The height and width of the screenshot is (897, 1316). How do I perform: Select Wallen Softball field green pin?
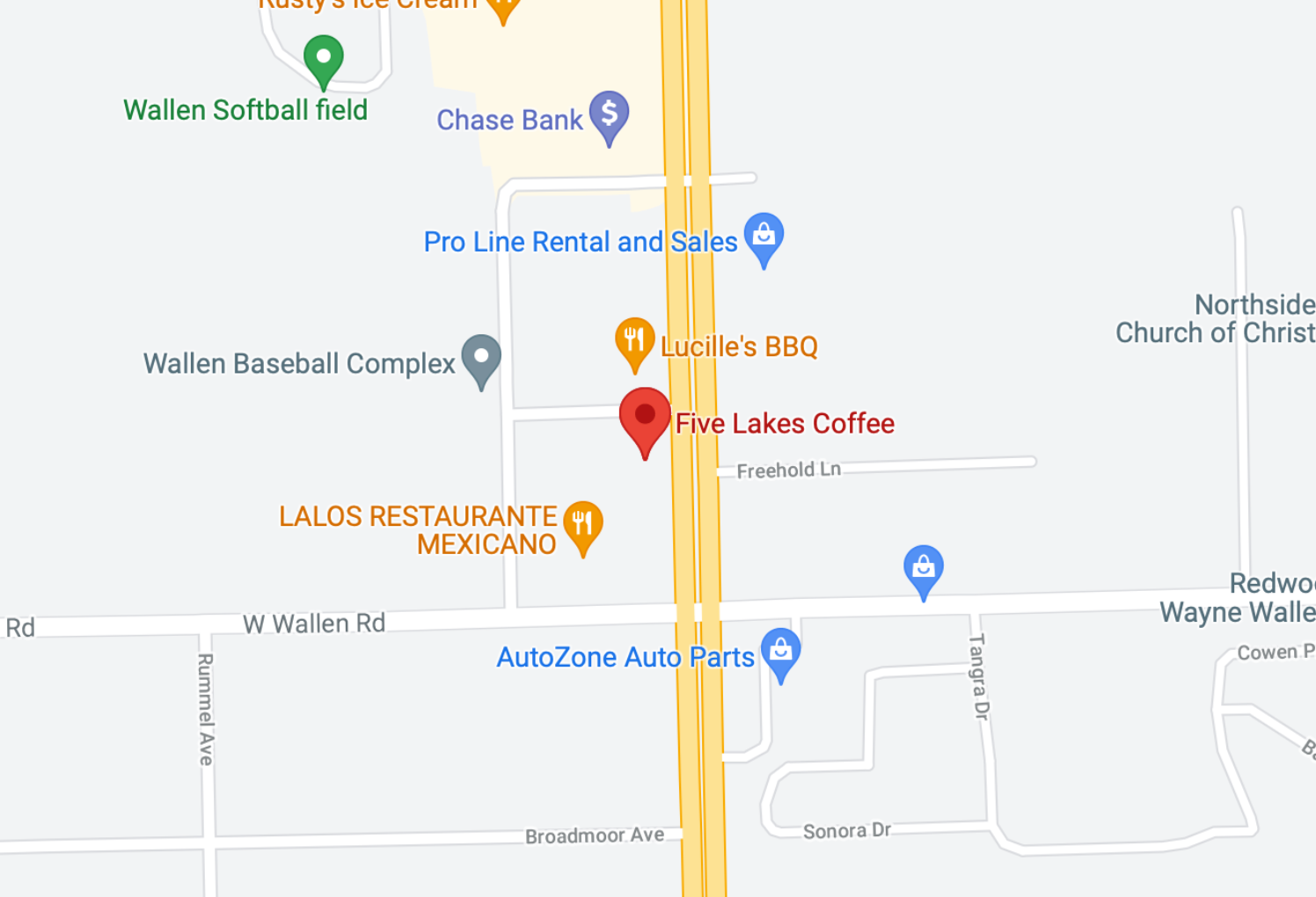tap(323, 58)
